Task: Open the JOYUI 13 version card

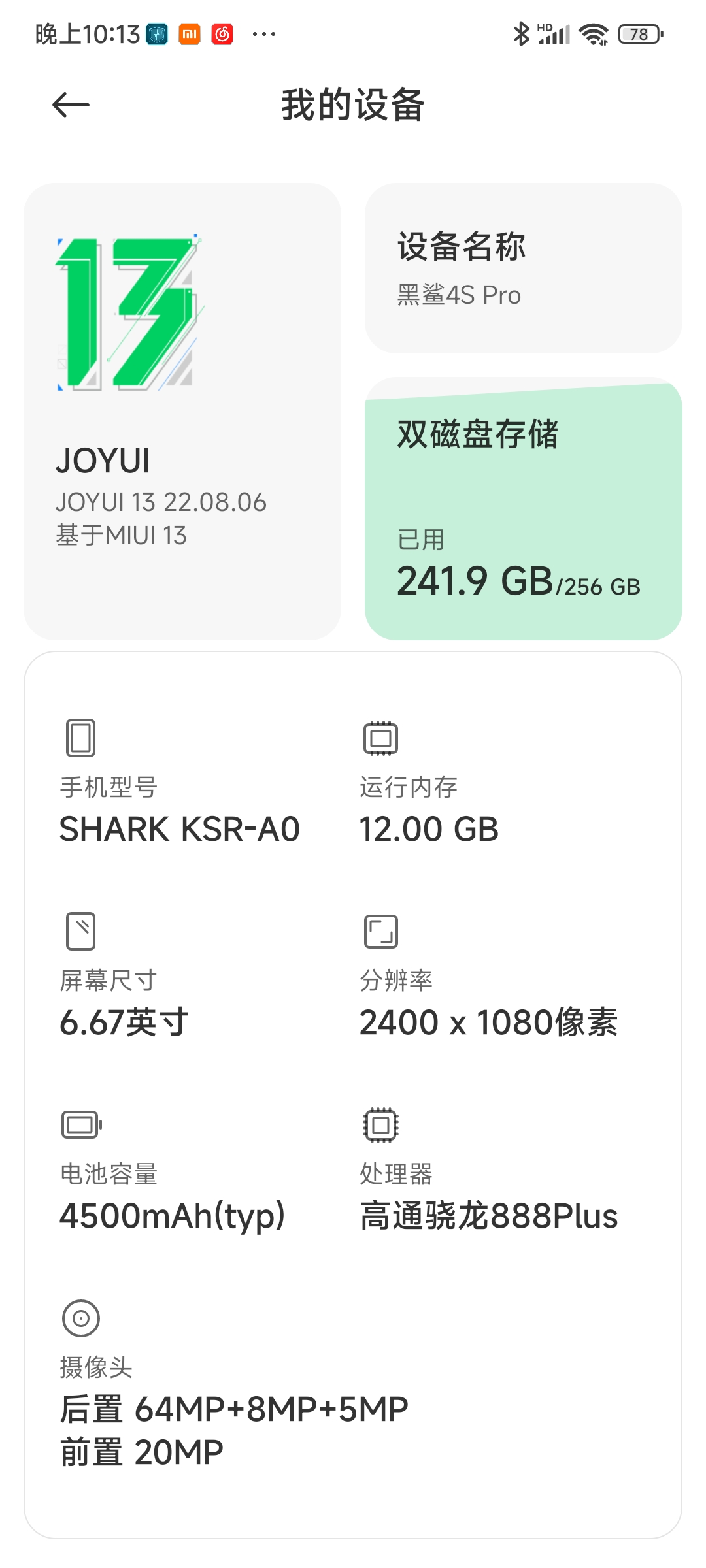Action: [182, 412]
